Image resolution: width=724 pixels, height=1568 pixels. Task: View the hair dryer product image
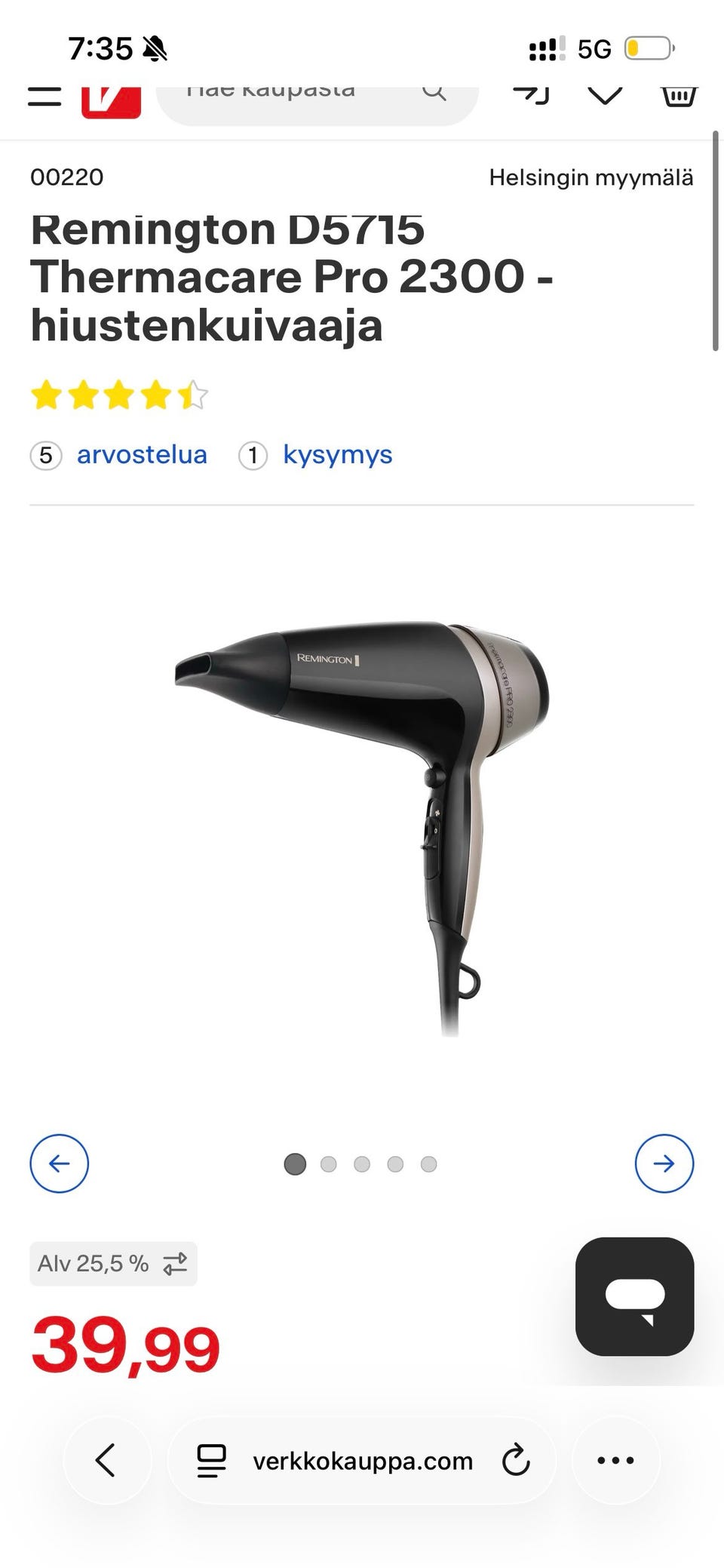tap(362, 822)
